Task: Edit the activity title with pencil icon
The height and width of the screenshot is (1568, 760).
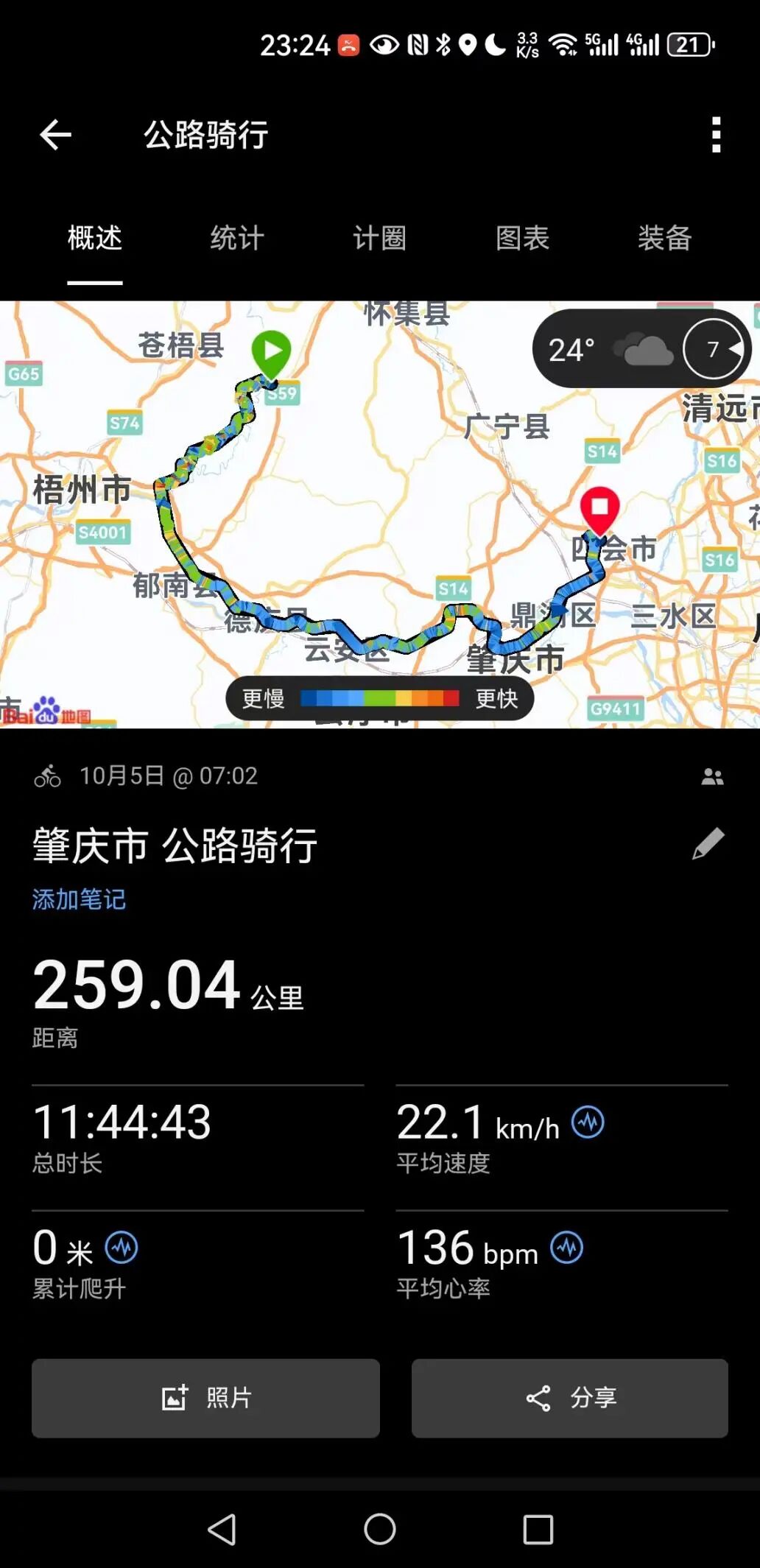Action: pos(708,844)
